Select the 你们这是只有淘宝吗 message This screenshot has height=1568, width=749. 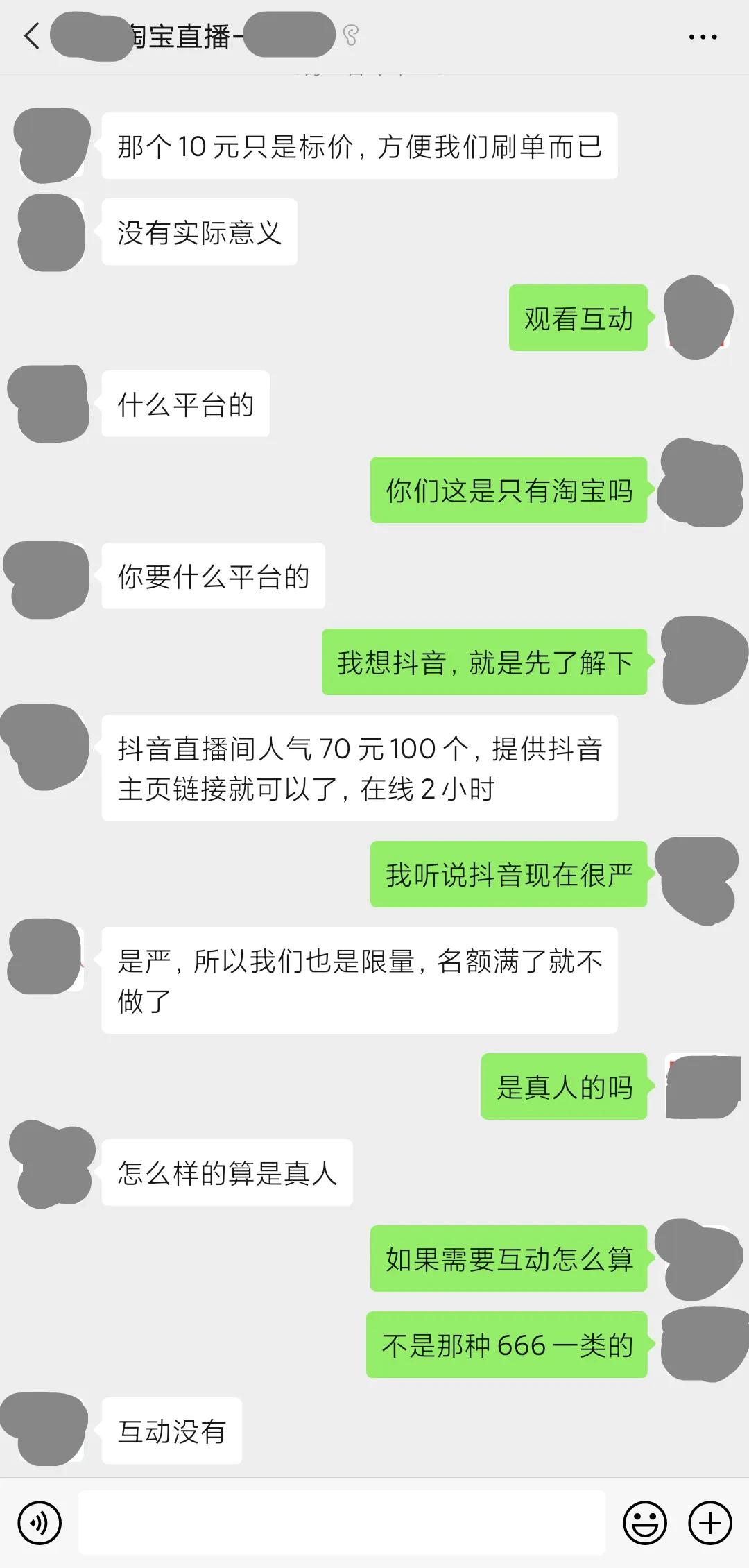[x=508, y=490]
